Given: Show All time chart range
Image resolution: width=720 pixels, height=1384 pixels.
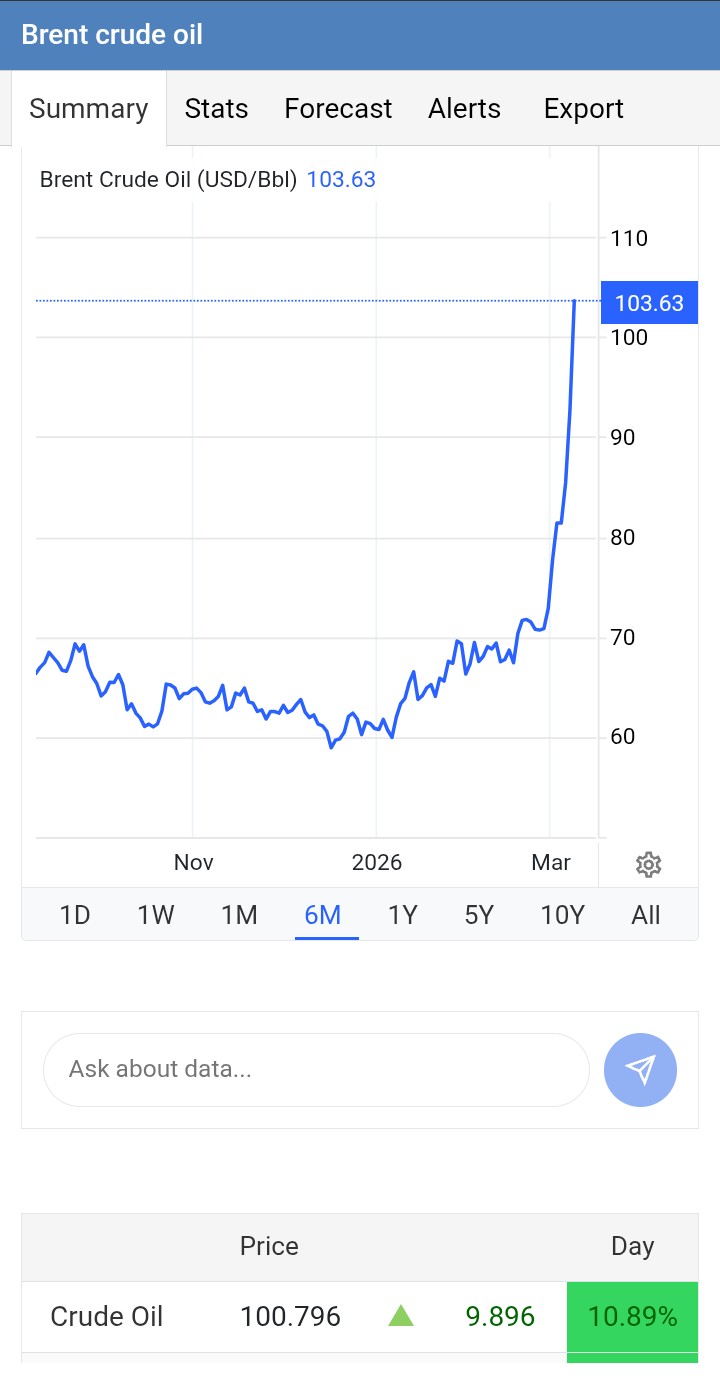Looking at the screenshot, I should 646,915.
